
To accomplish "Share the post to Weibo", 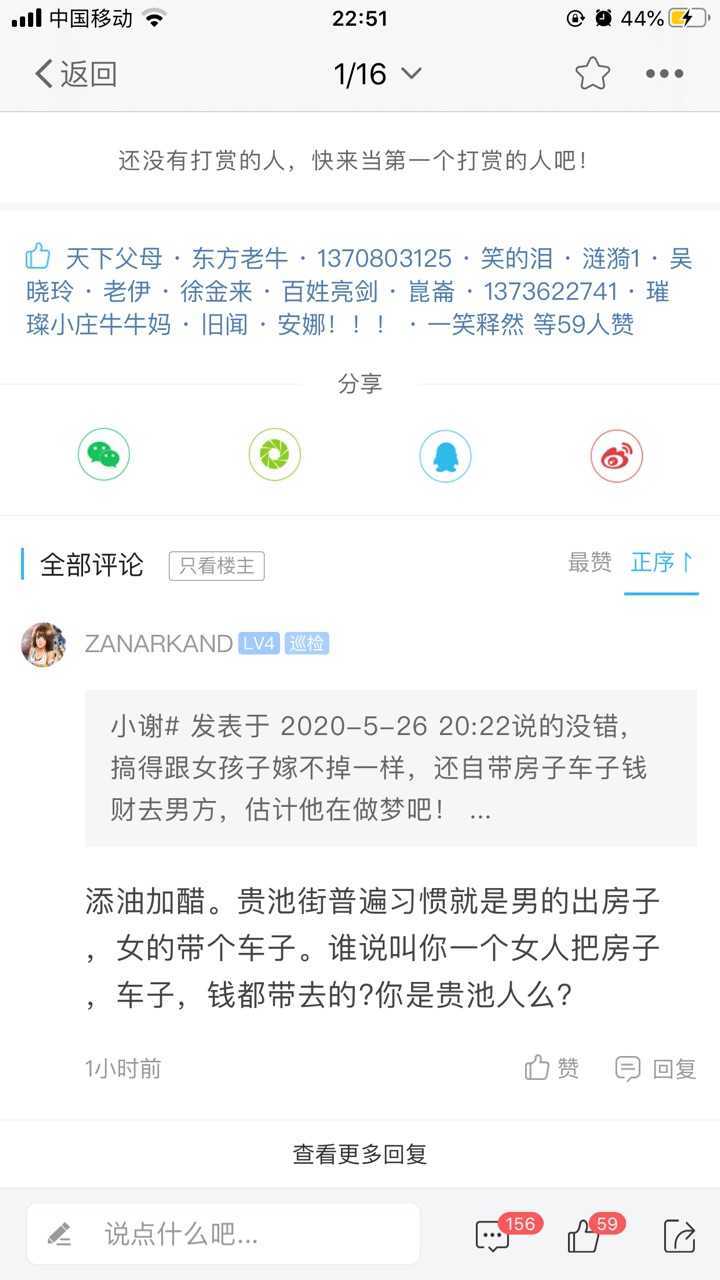I will [616, 457].
